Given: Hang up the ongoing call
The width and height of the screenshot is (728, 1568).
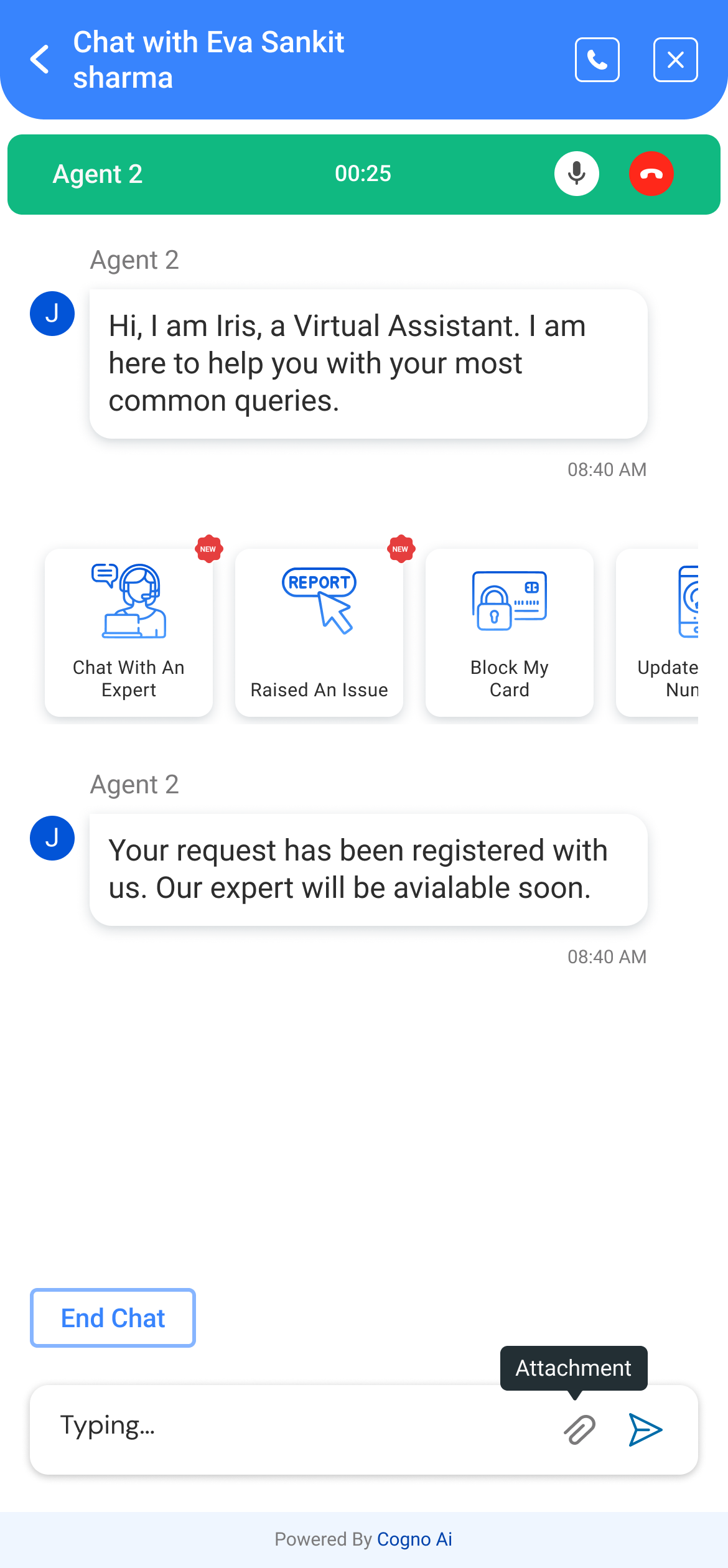Looking at the screenshot, I should pos(651,174).
